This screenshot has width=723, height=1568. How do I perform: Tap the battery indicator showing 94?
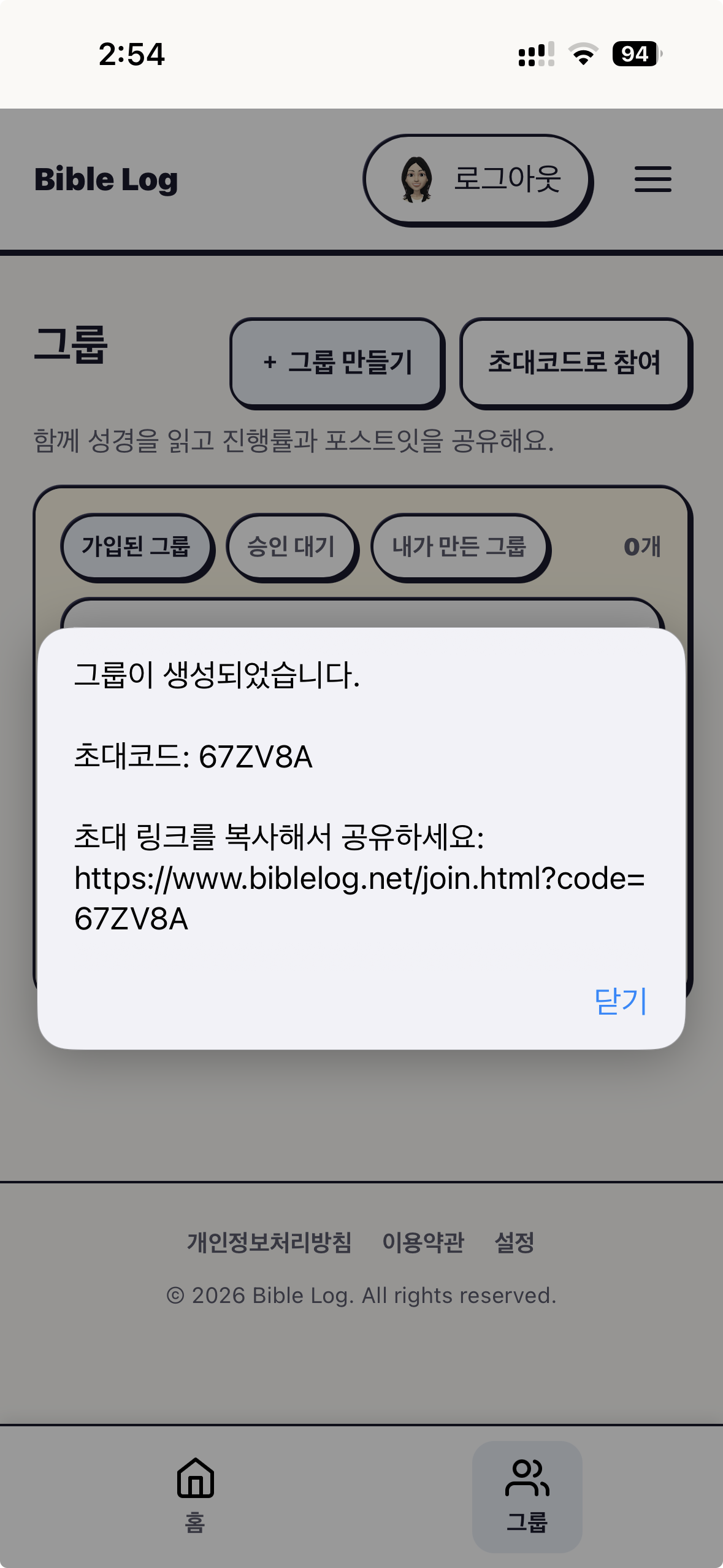point(635,54)
